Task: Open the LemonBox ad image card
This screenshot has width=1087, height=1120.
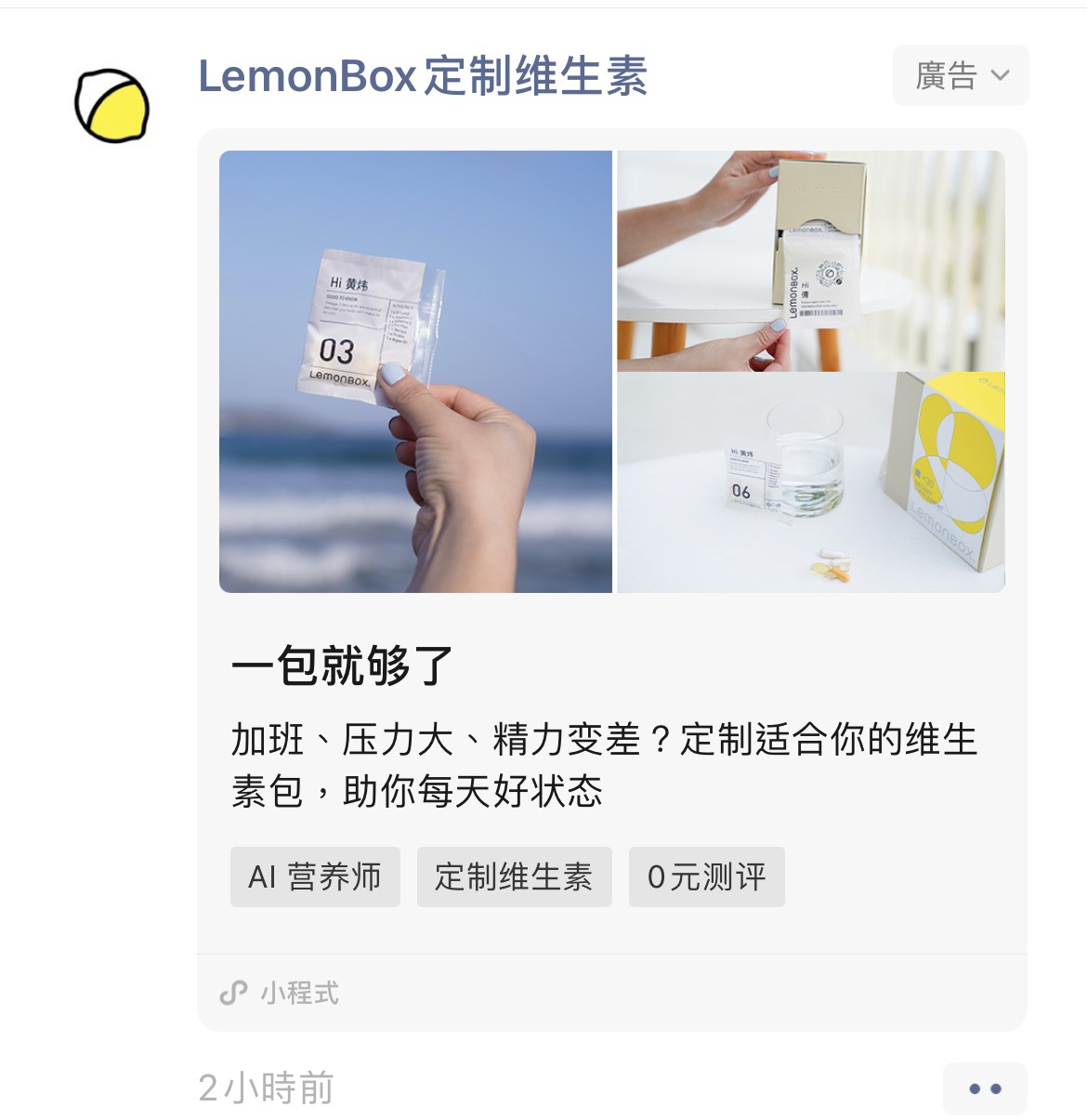Action: 611,372
